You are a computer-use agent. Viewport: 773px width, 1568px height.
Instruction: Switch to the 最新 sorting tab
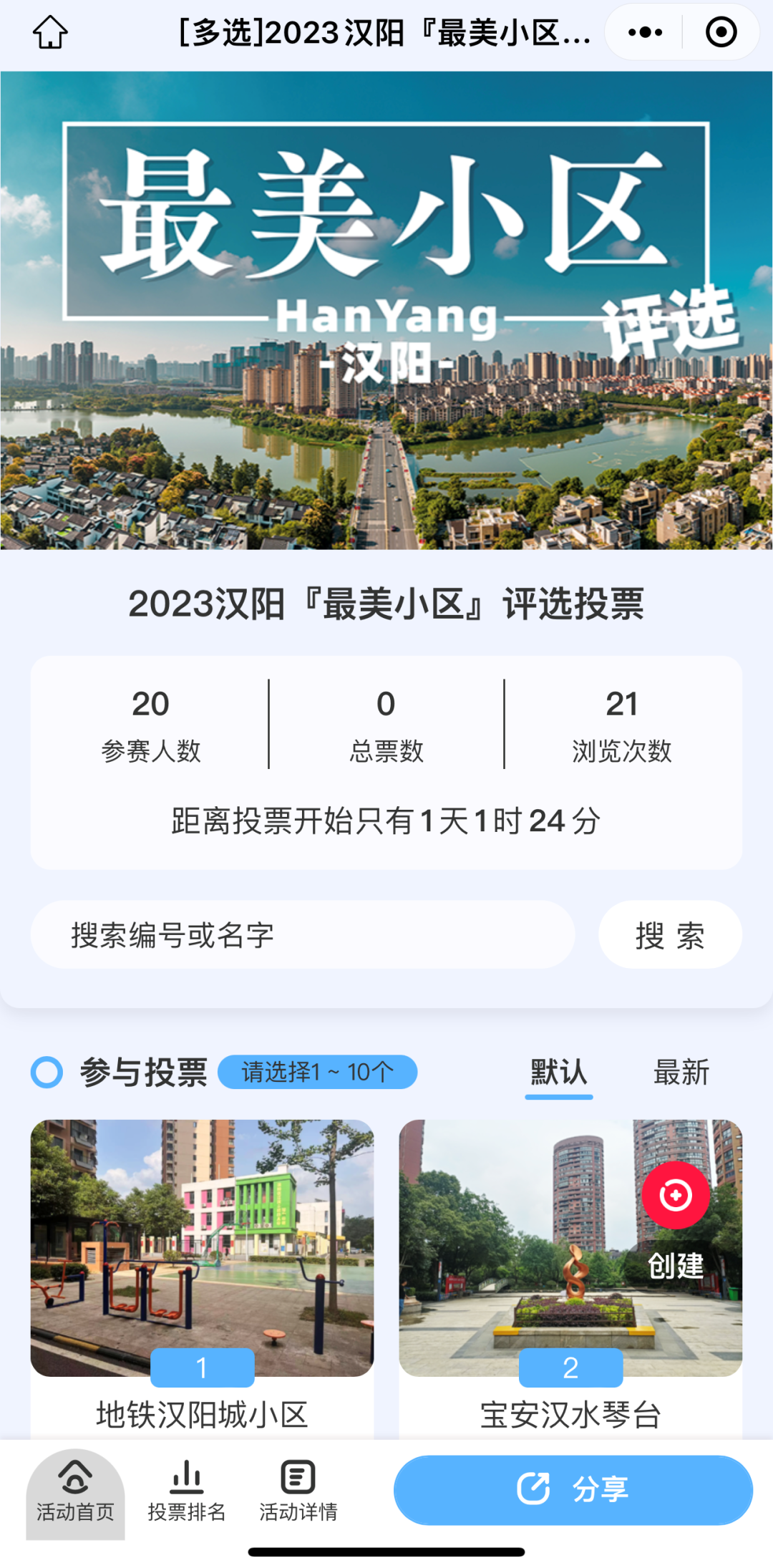click(679, 1073)
